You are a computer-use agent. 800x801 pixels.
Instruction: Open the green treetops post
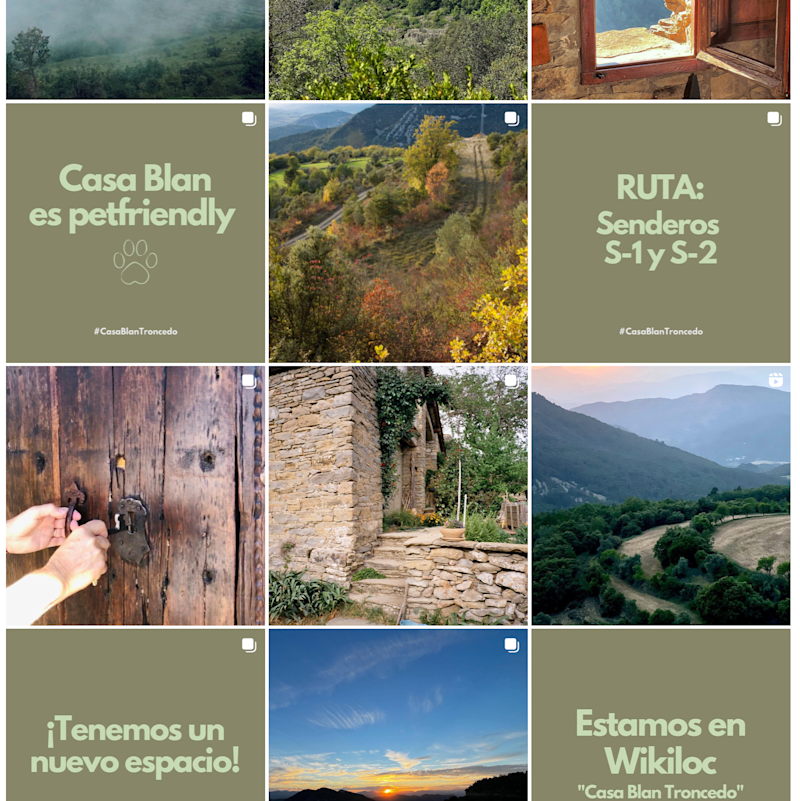click(398, 48)
